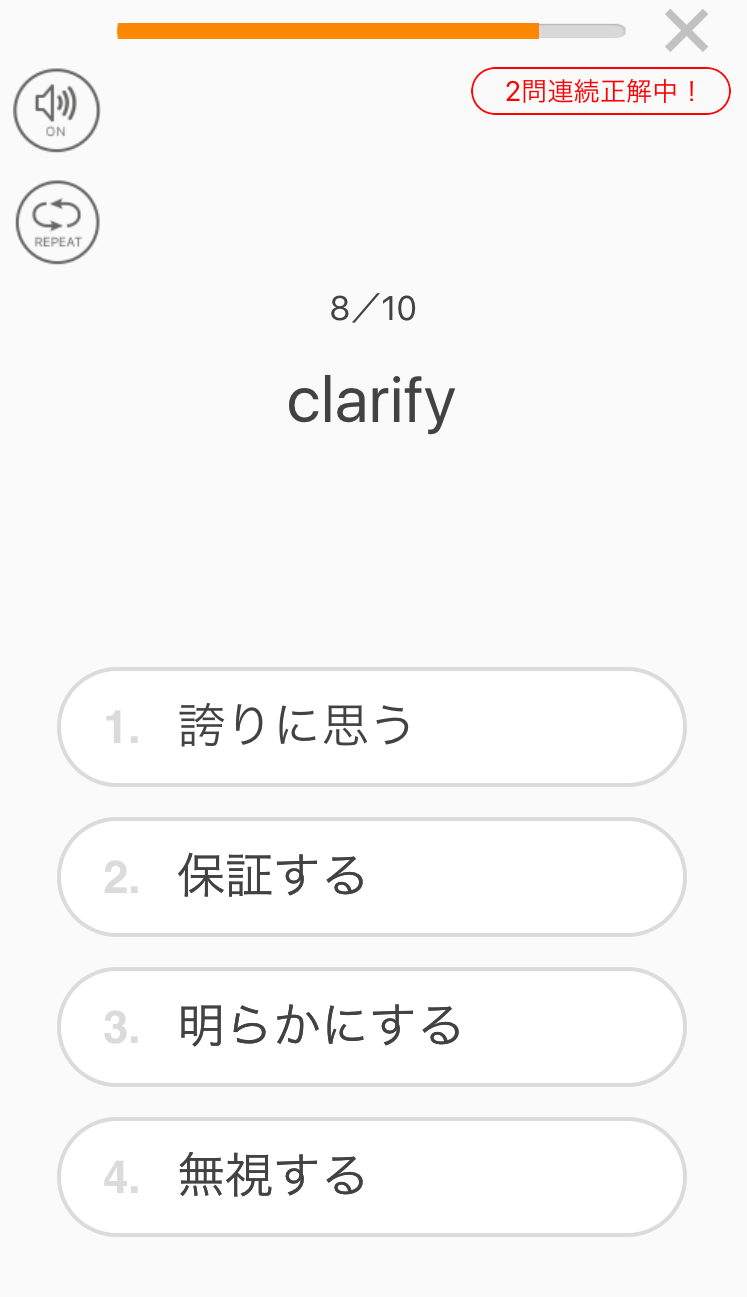Choose answer 2 保証する
The width and height of the screenshot is (747, 1297).
pyautogui.click(x=372, y=877)
